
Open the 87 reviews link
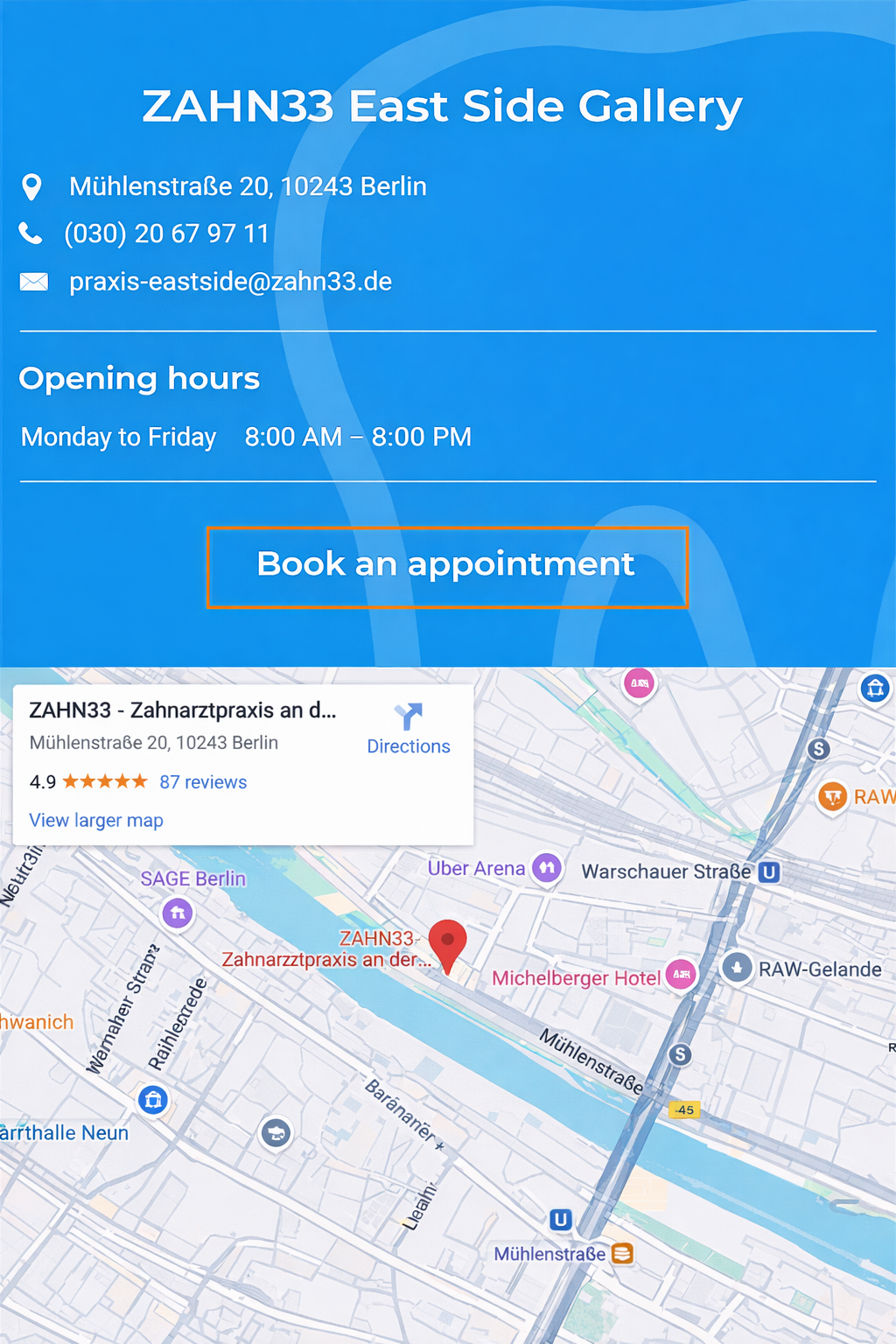[x=203, y=782]
